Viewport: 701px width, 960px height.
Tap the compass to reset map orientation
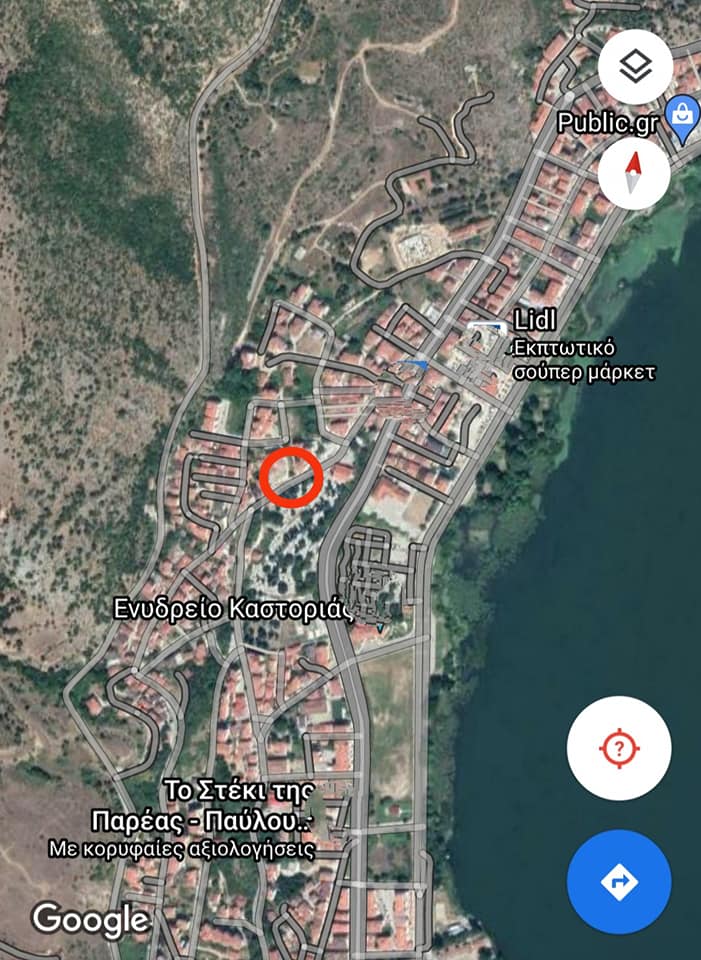point(634,172)
